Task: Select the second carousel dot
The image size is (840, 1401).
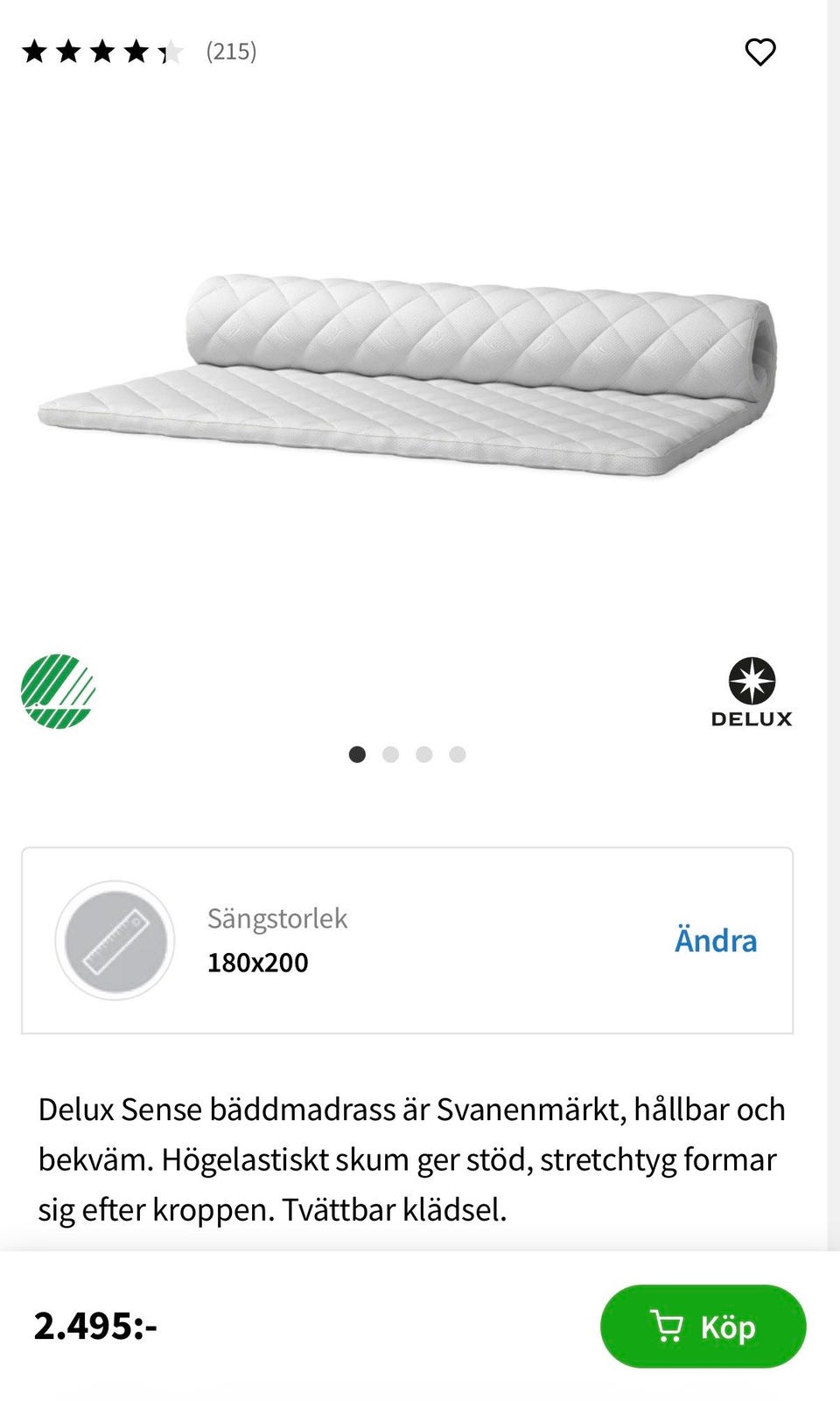Action: tap(391, 754)
